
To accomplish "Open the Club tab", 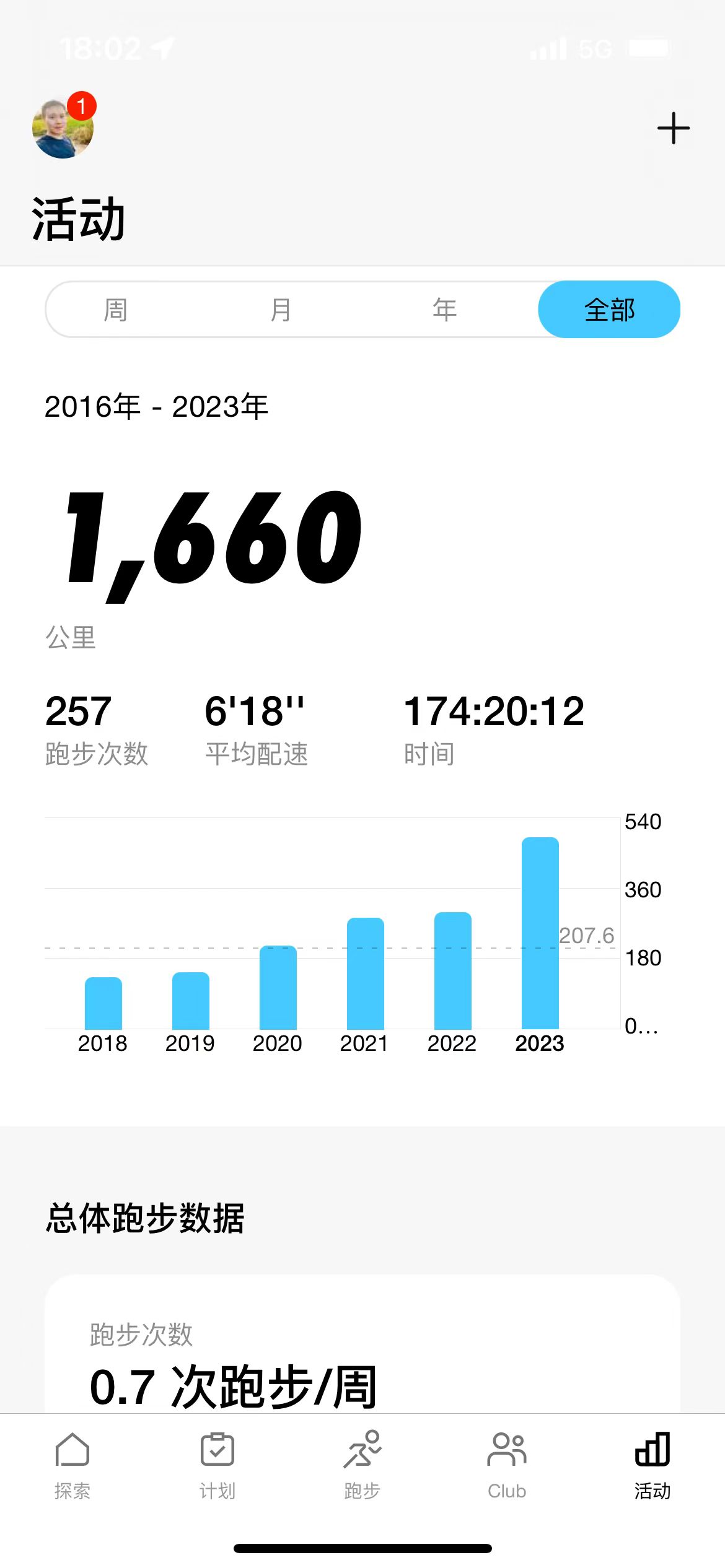I will coord(507,1465).
